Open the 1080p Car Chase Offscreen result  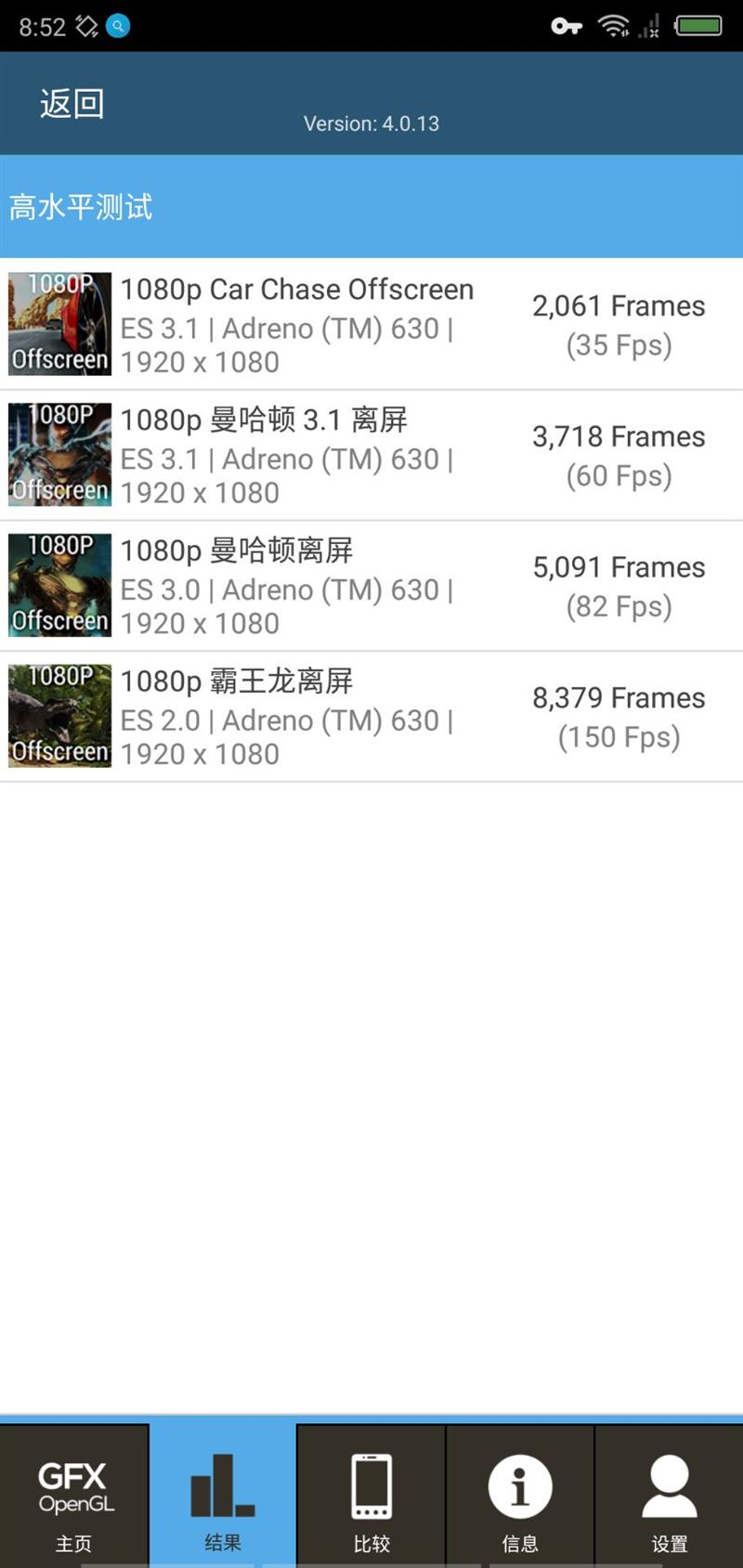[x=371, y=324]
